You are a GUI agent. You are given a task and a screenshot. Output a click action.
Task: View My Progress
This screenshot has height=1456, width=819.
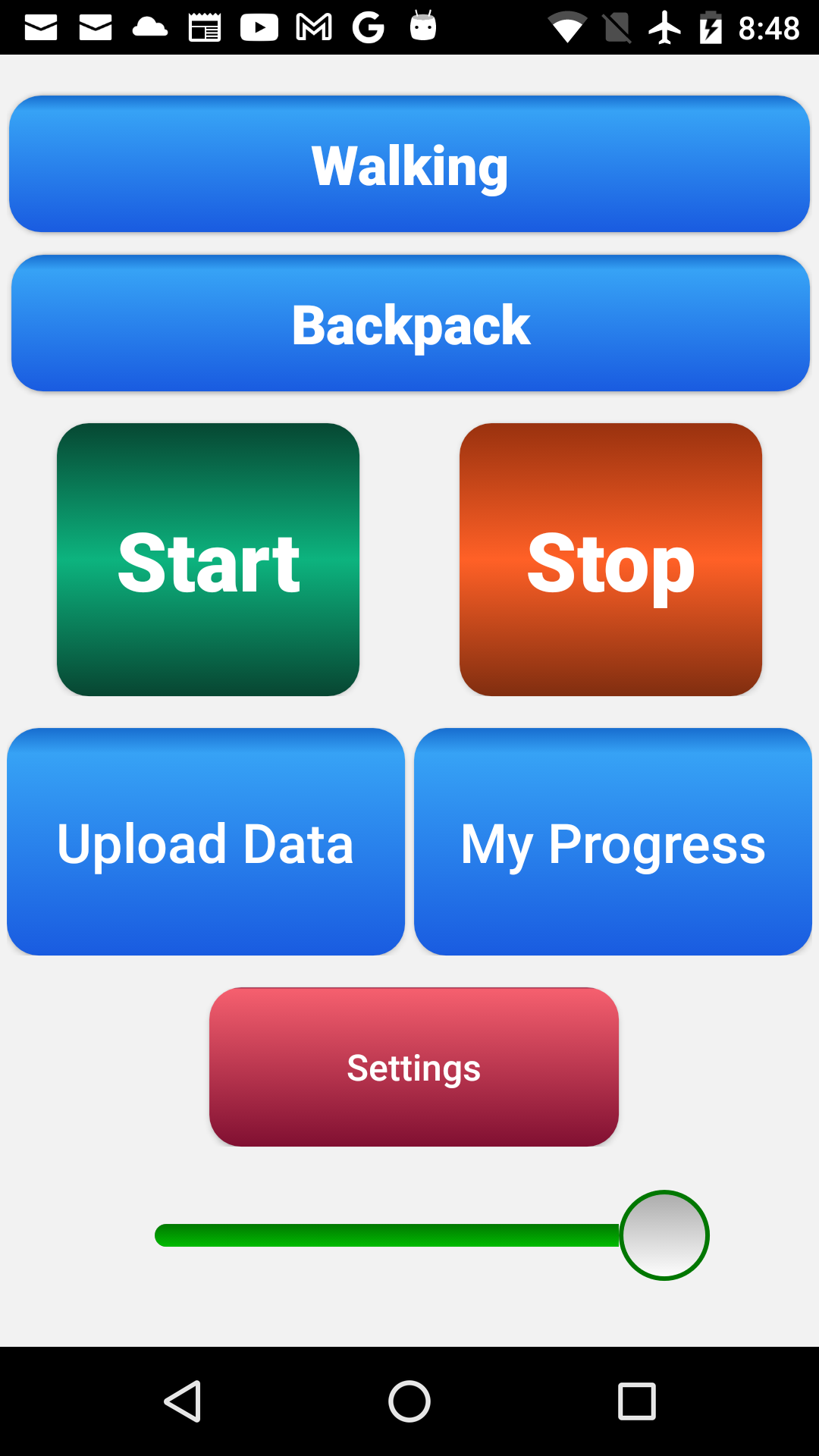tap(613, 842)
